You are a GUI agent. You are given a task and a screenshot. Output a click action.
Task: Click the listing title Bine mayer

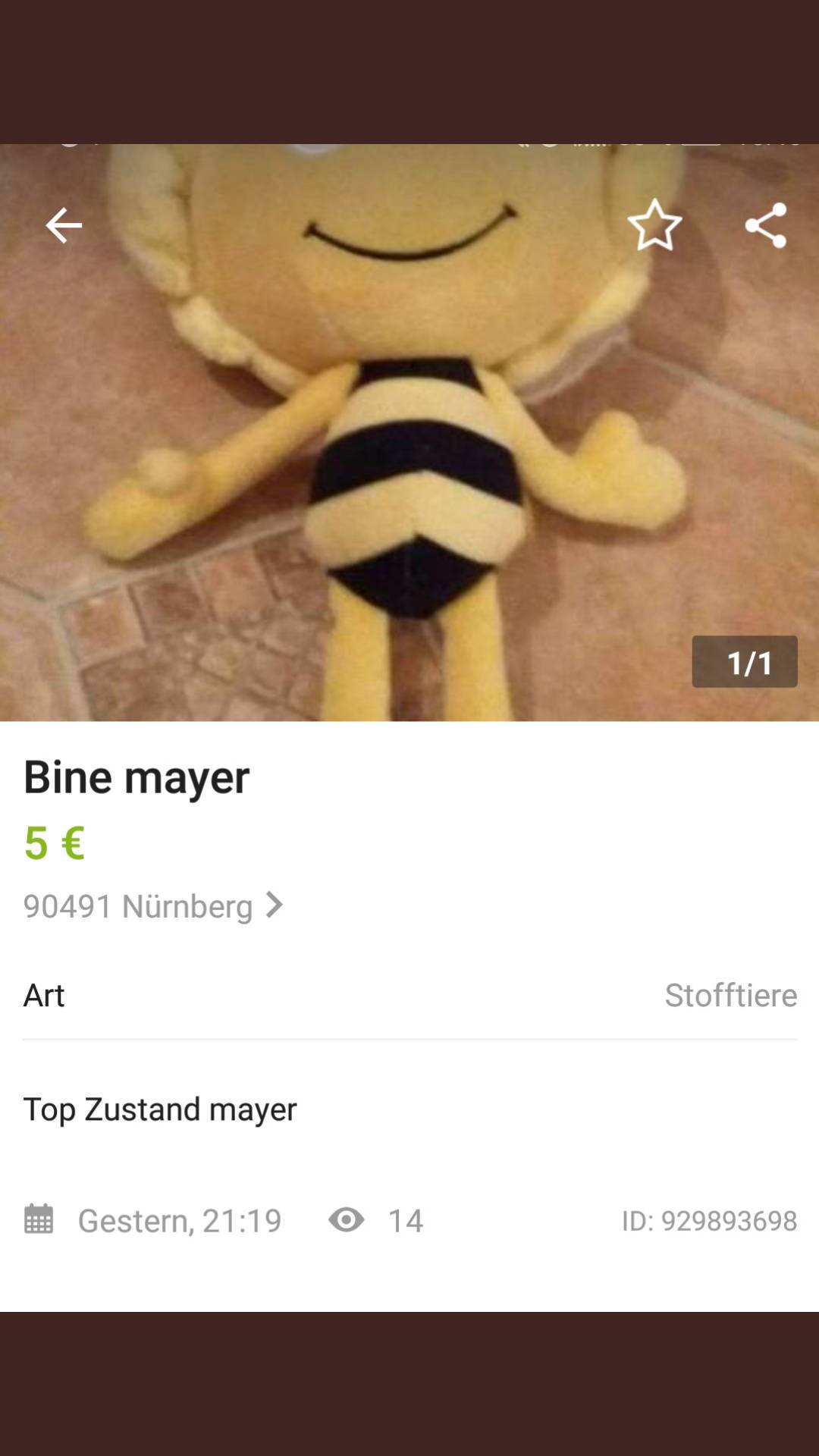(x=136, y=775)
